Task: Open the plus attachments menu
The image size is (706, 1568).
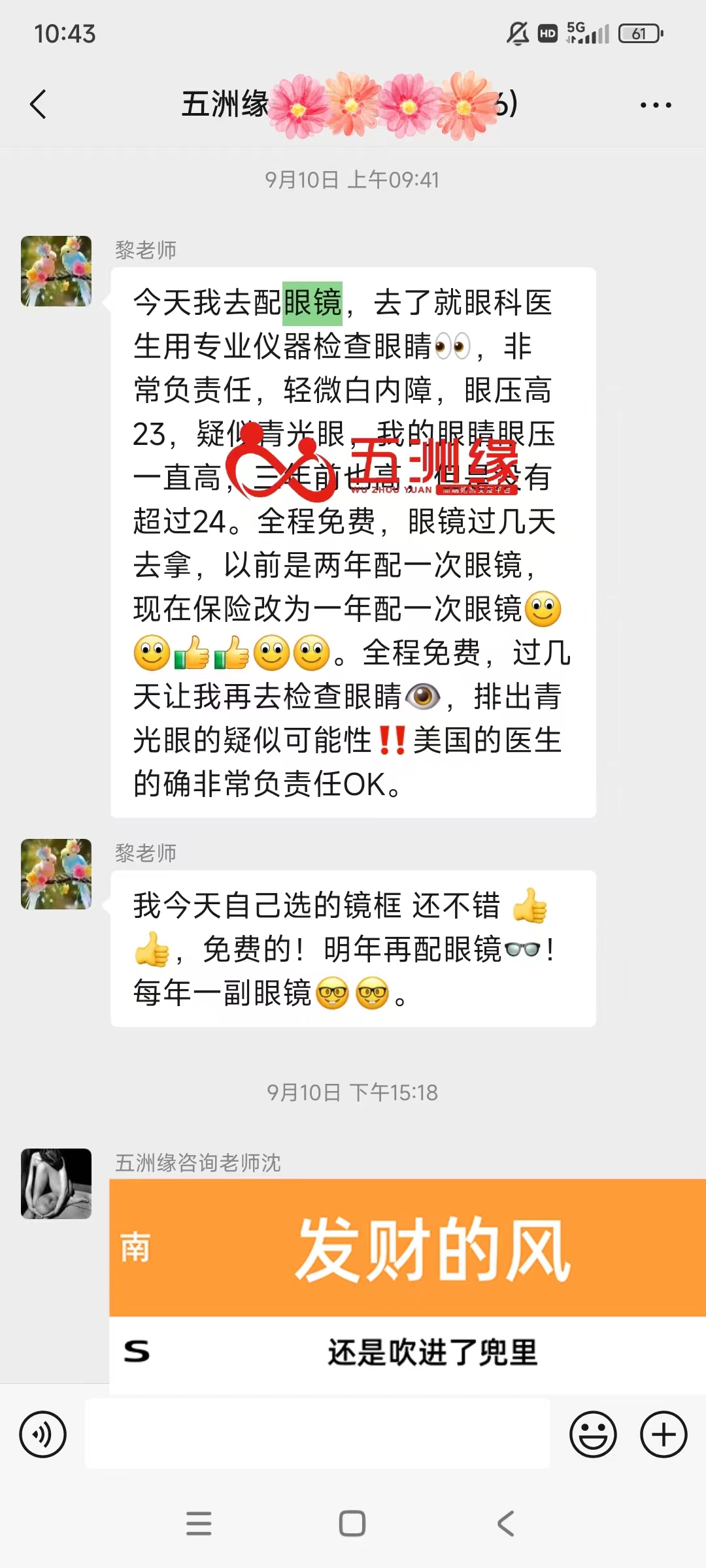Action: coord(663,1435)
